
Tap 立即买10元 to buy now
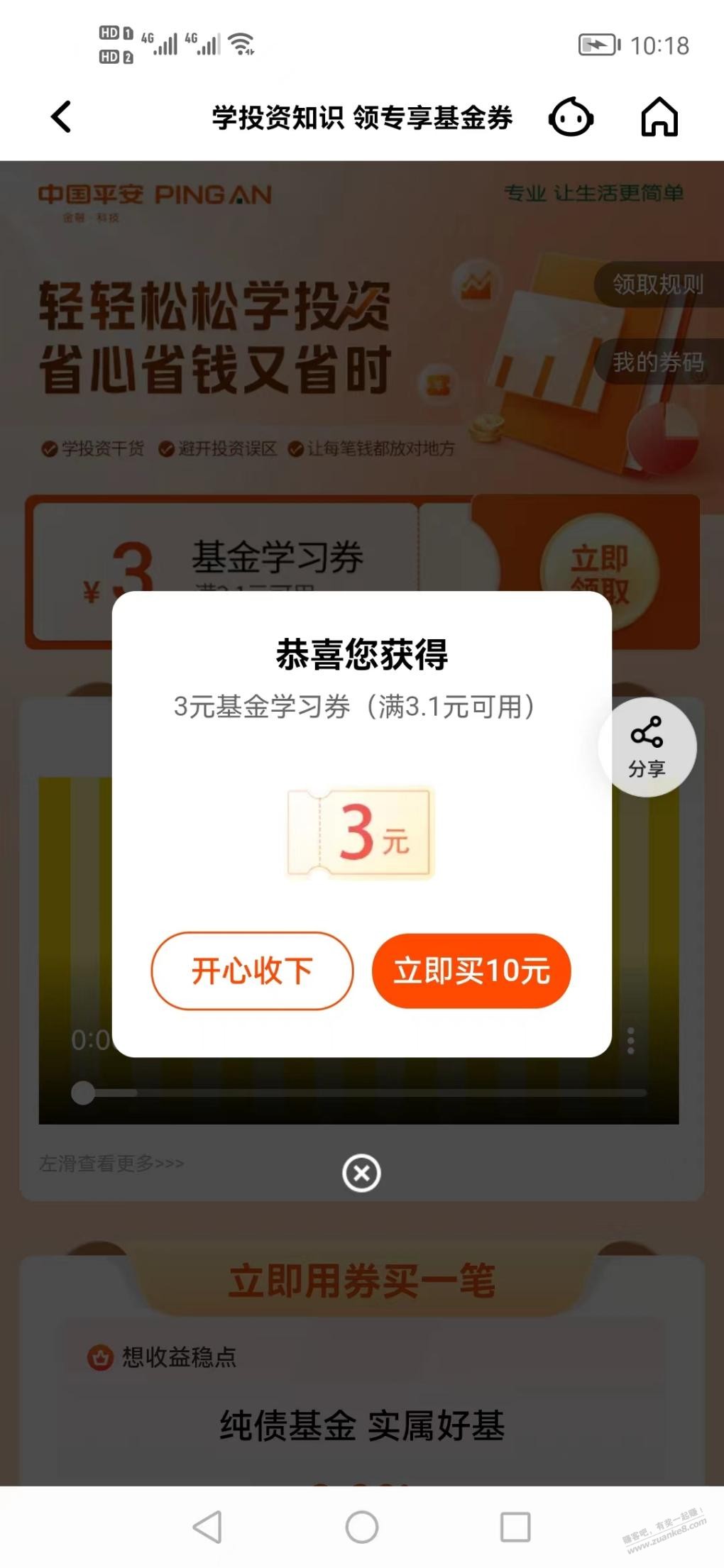(471, 971)
